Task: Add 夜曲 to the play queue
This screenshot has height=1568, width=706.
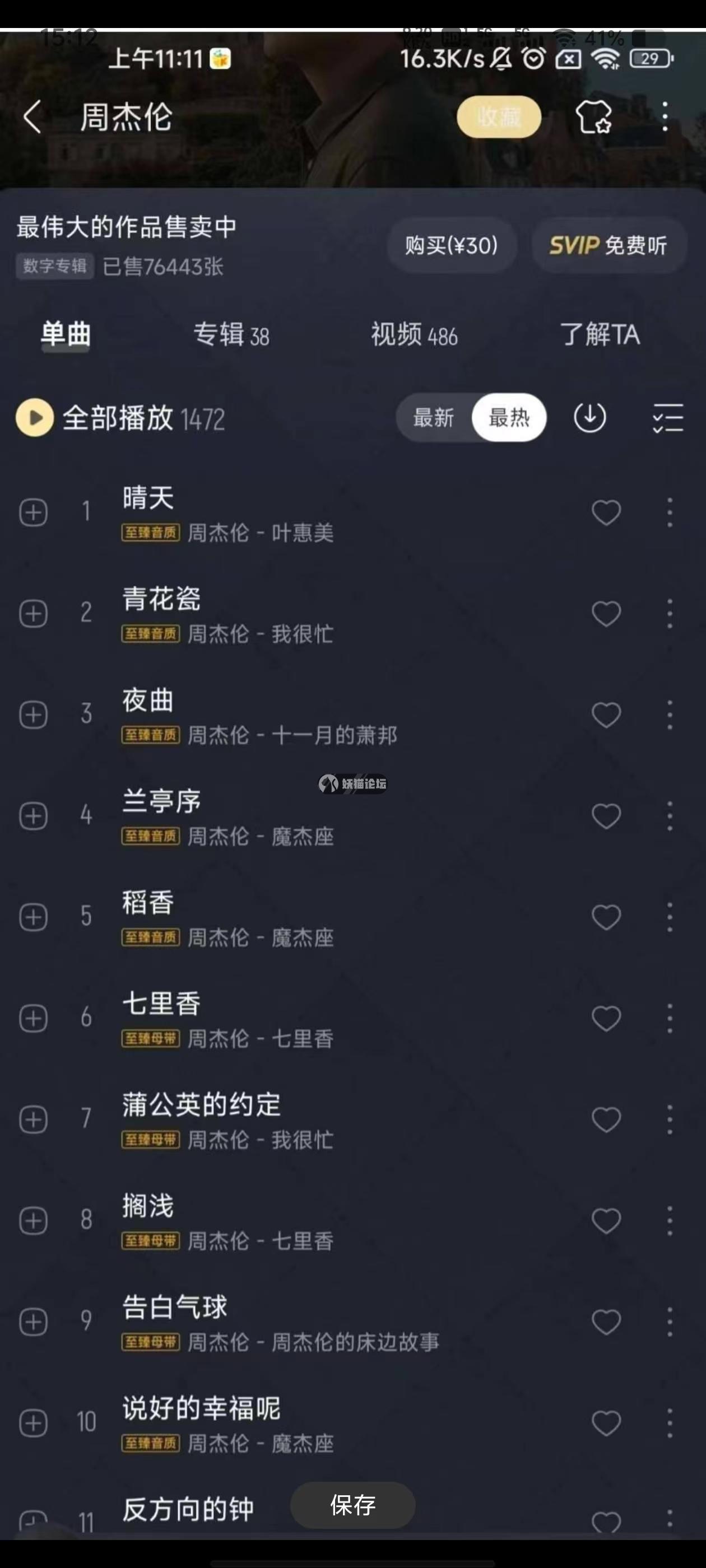Action: (34, 715)
